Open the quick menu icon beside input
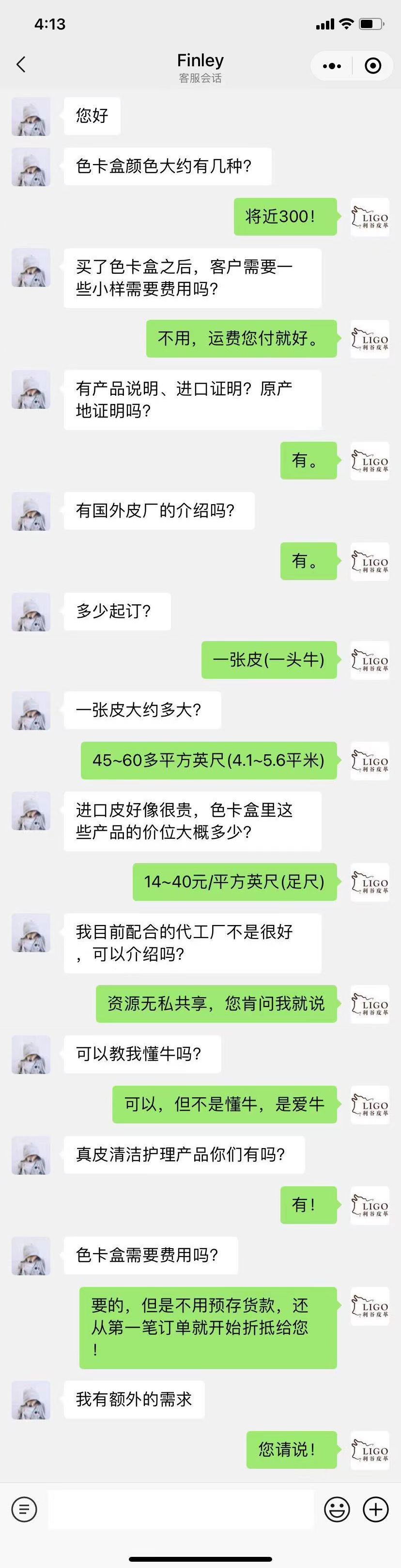The image size is (401, 1568). point(24,1509)
